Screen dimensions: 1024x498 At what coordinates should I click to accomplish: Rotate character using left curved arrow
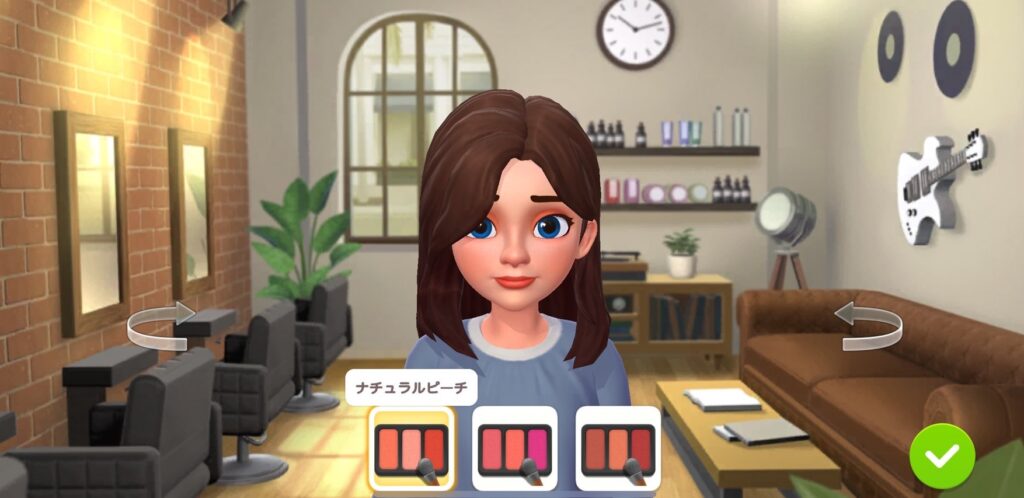[161, 326]
